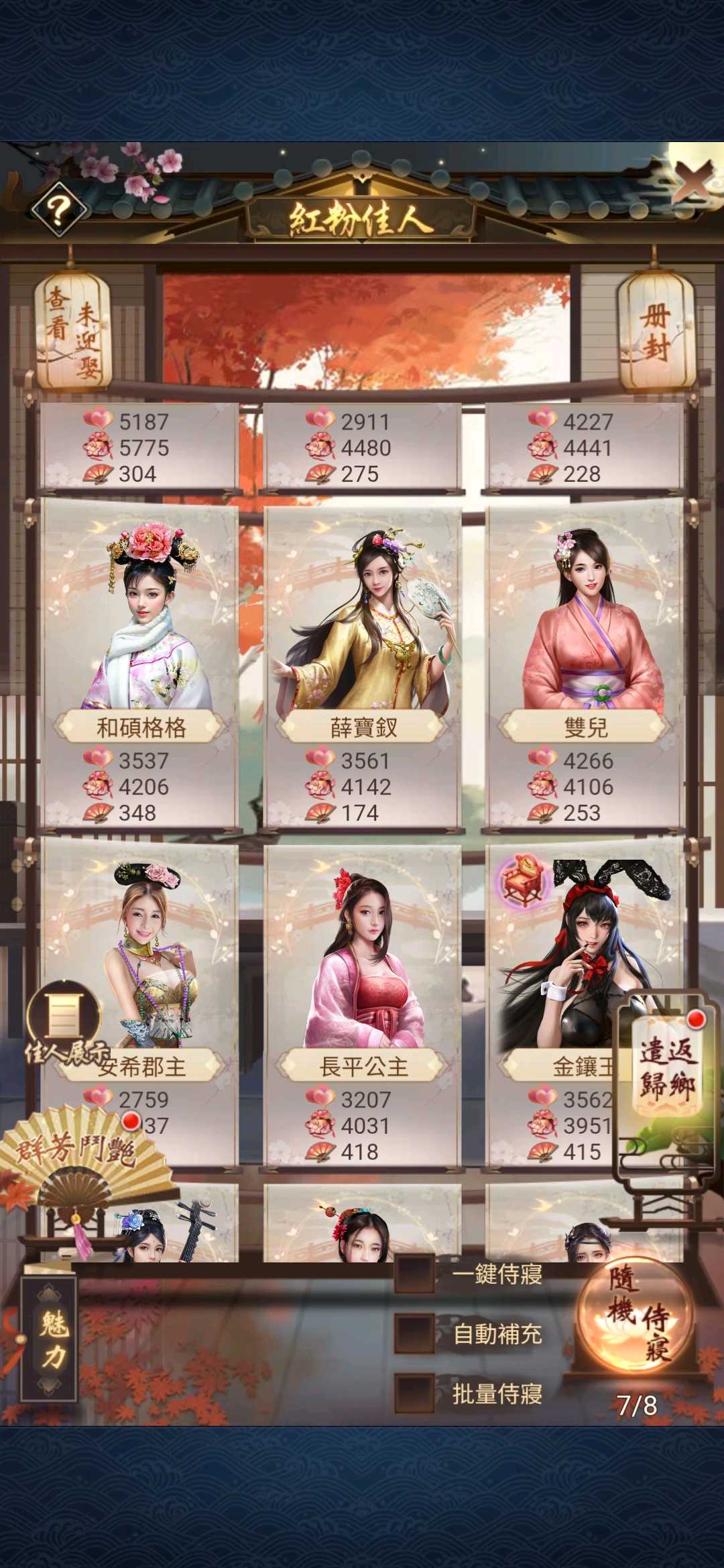Check the 一鍵侍寢 box
Screen dimensions: 724x1568
tap(414, 1273)
